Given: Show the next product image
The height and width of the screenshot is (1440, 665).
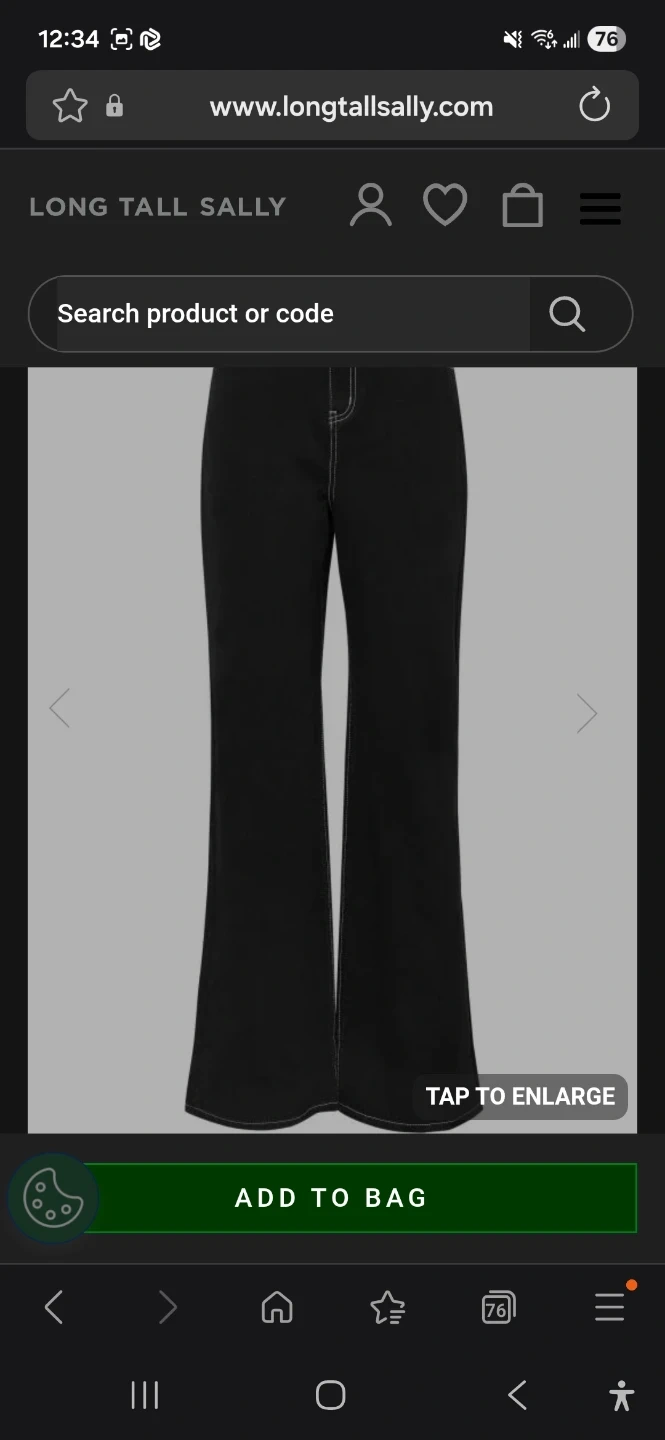Looking at the screenshot, I should [587, 713].
